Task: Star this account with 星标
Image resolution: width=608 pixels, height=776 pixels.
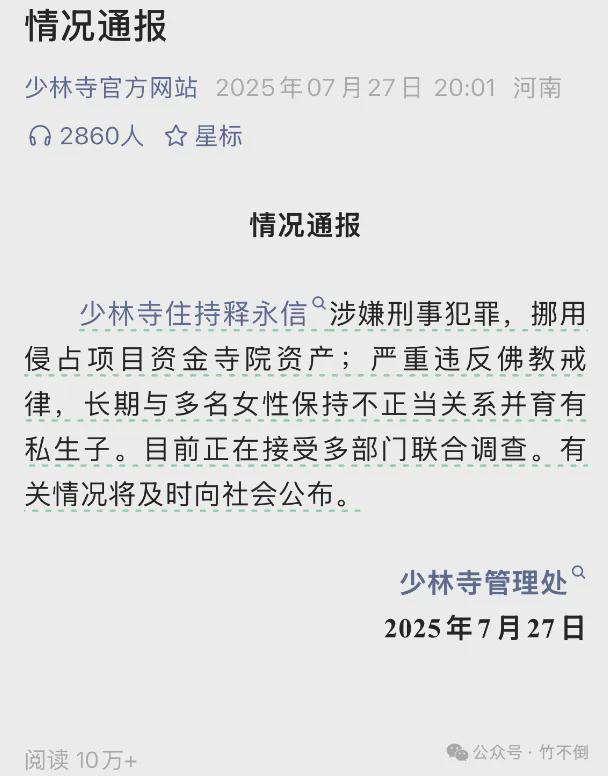Action: coord(204,136)
